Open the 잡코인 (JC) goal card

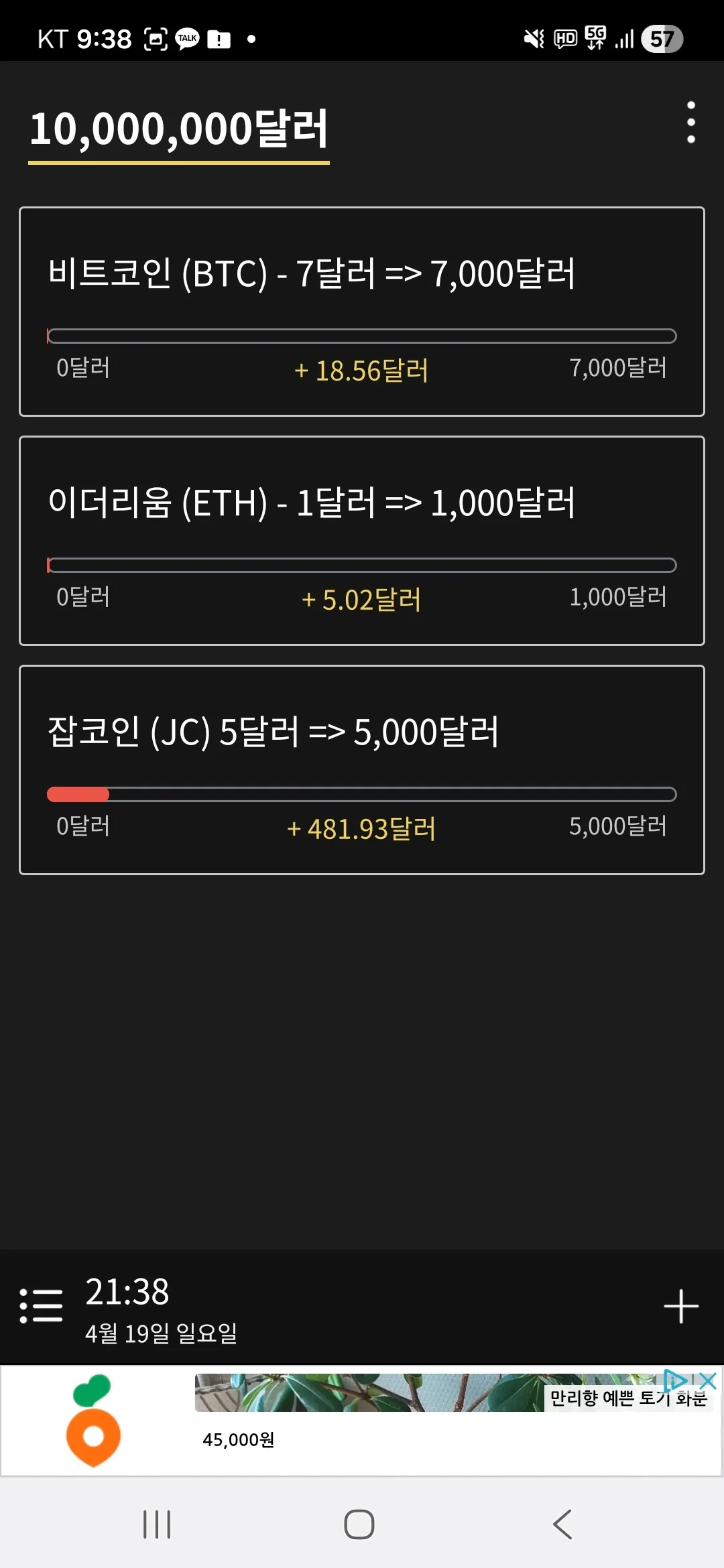pyautogui.click(x=362, y=770)
